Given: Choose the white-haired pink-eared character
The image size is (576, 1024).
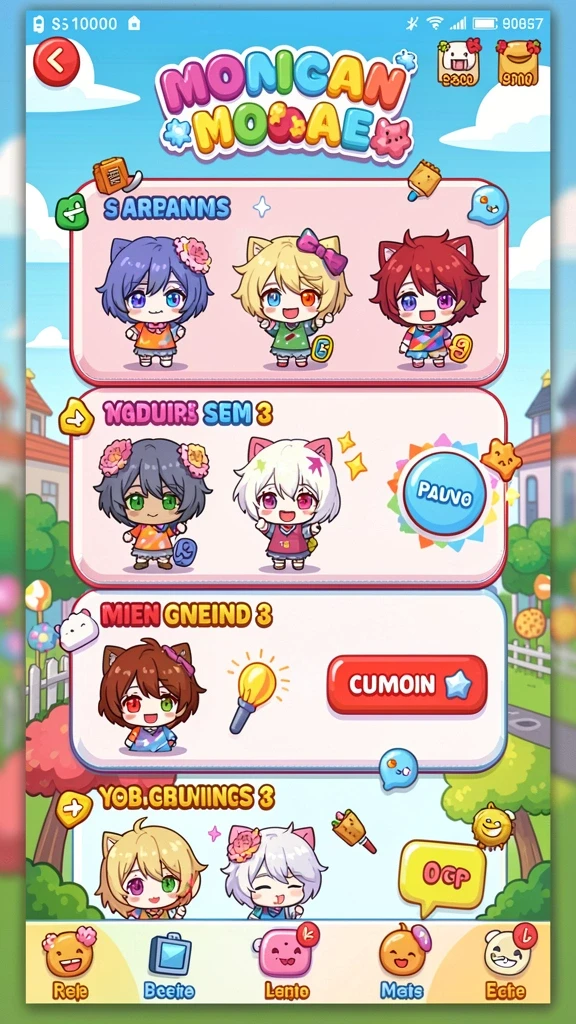Looking at the screenshot, I should click(287, 503).
